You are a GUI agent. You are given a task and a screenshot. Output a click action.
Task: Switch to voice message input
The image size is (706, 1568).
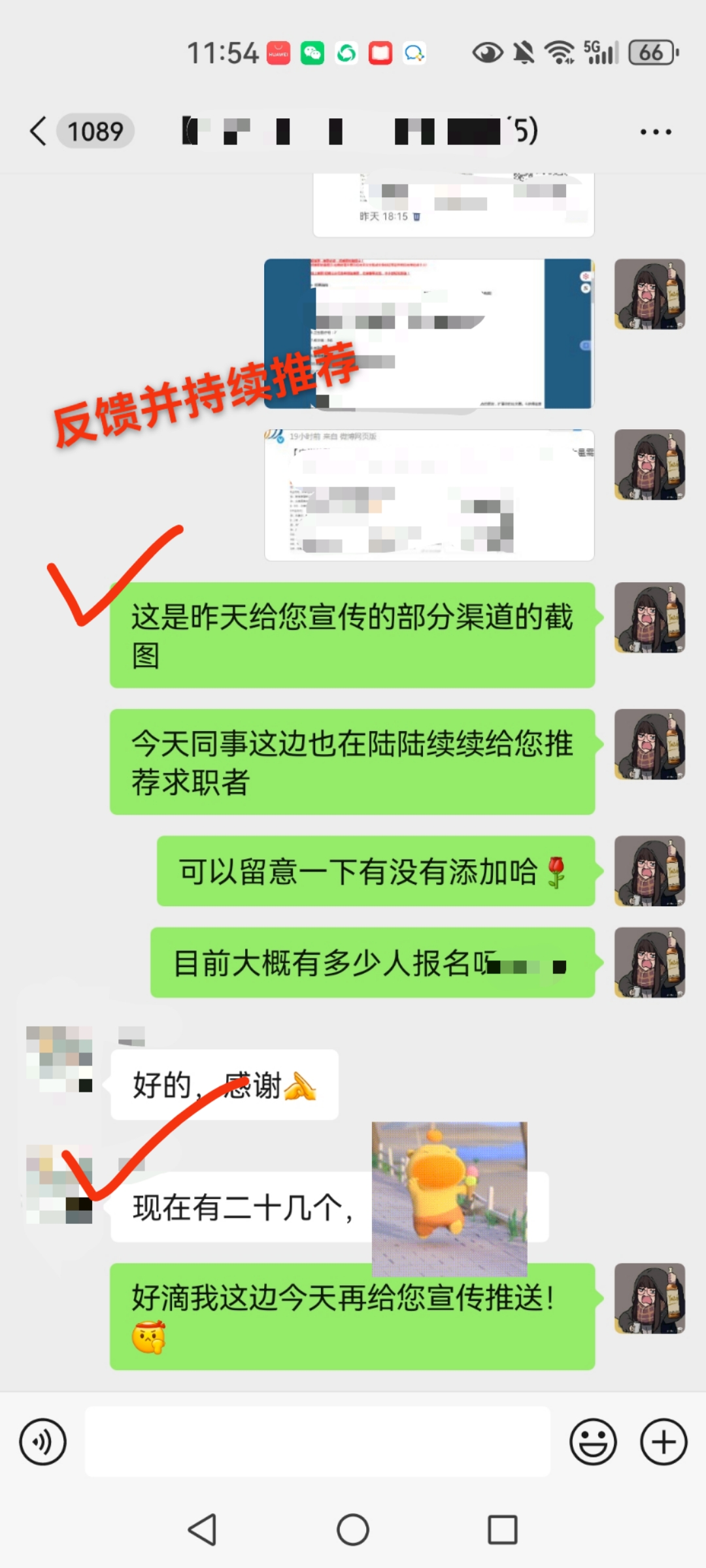point(43,1442)
